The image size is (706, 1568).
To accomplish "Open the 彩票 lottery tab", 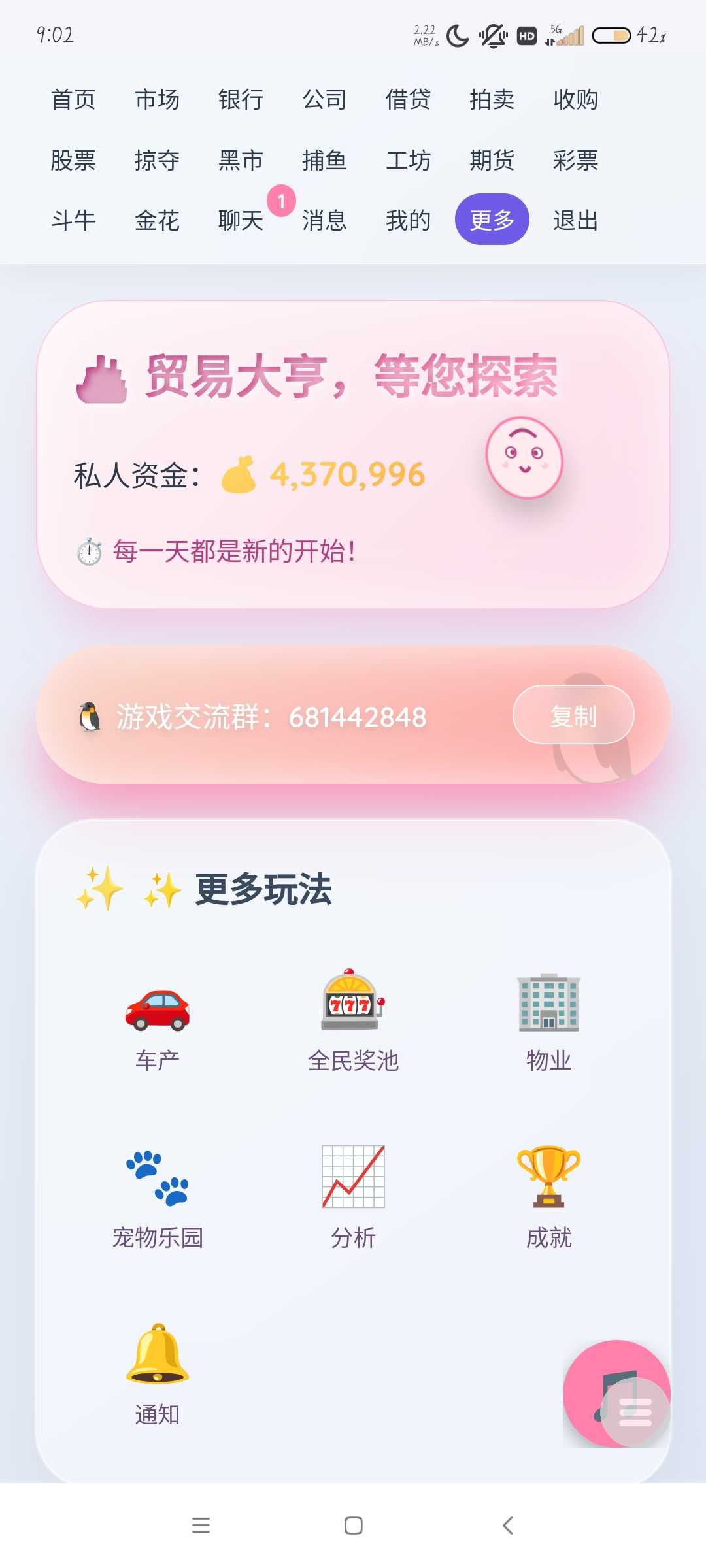I will tap(575, 160).
